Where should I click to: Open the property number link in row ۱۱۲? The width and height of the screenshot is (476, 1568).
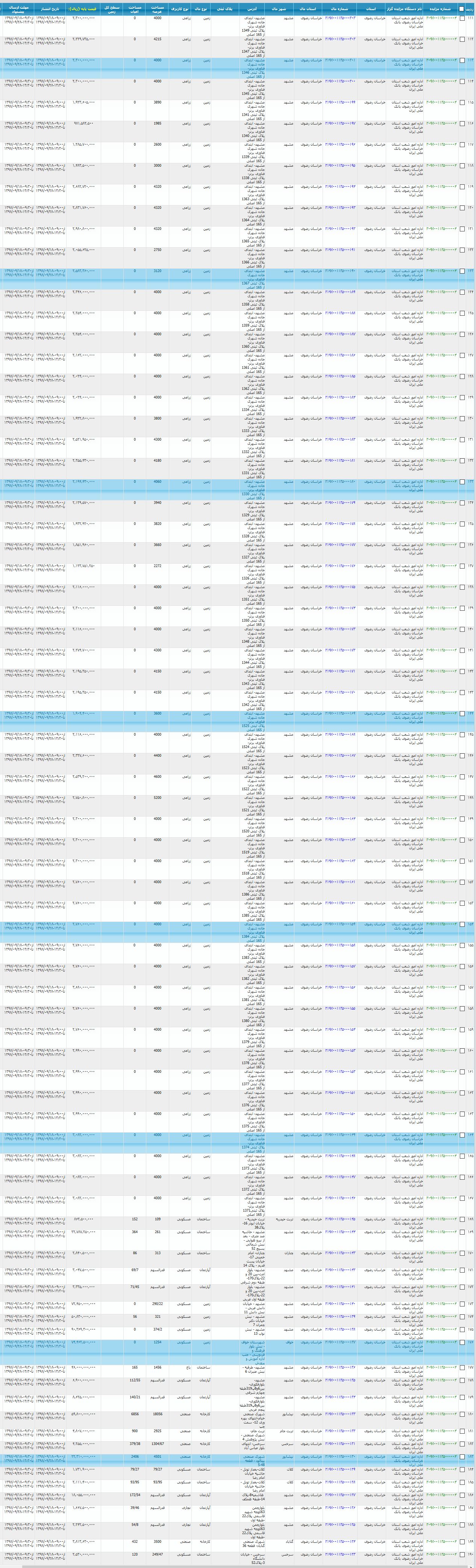tap(340, 39)
